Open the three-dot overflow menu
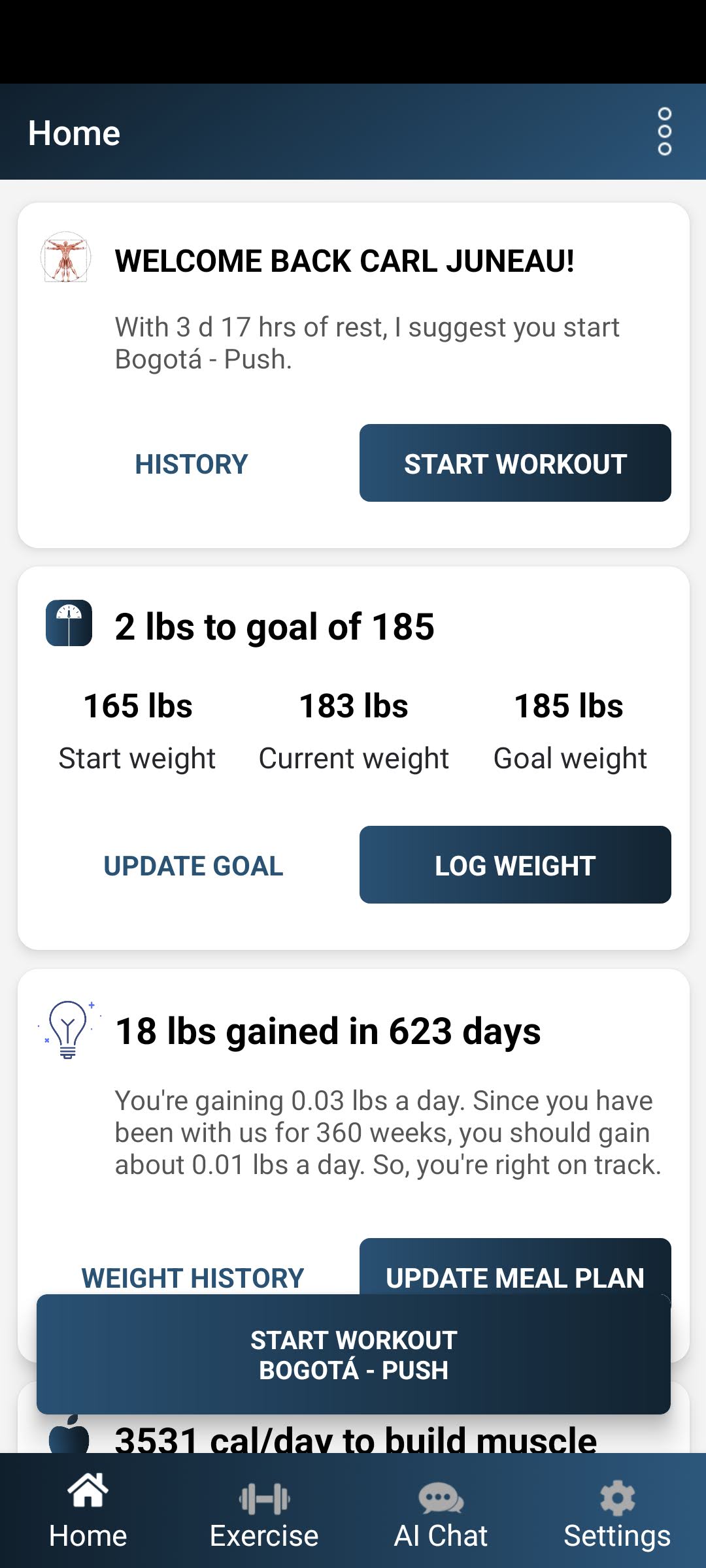 point(664,131)
